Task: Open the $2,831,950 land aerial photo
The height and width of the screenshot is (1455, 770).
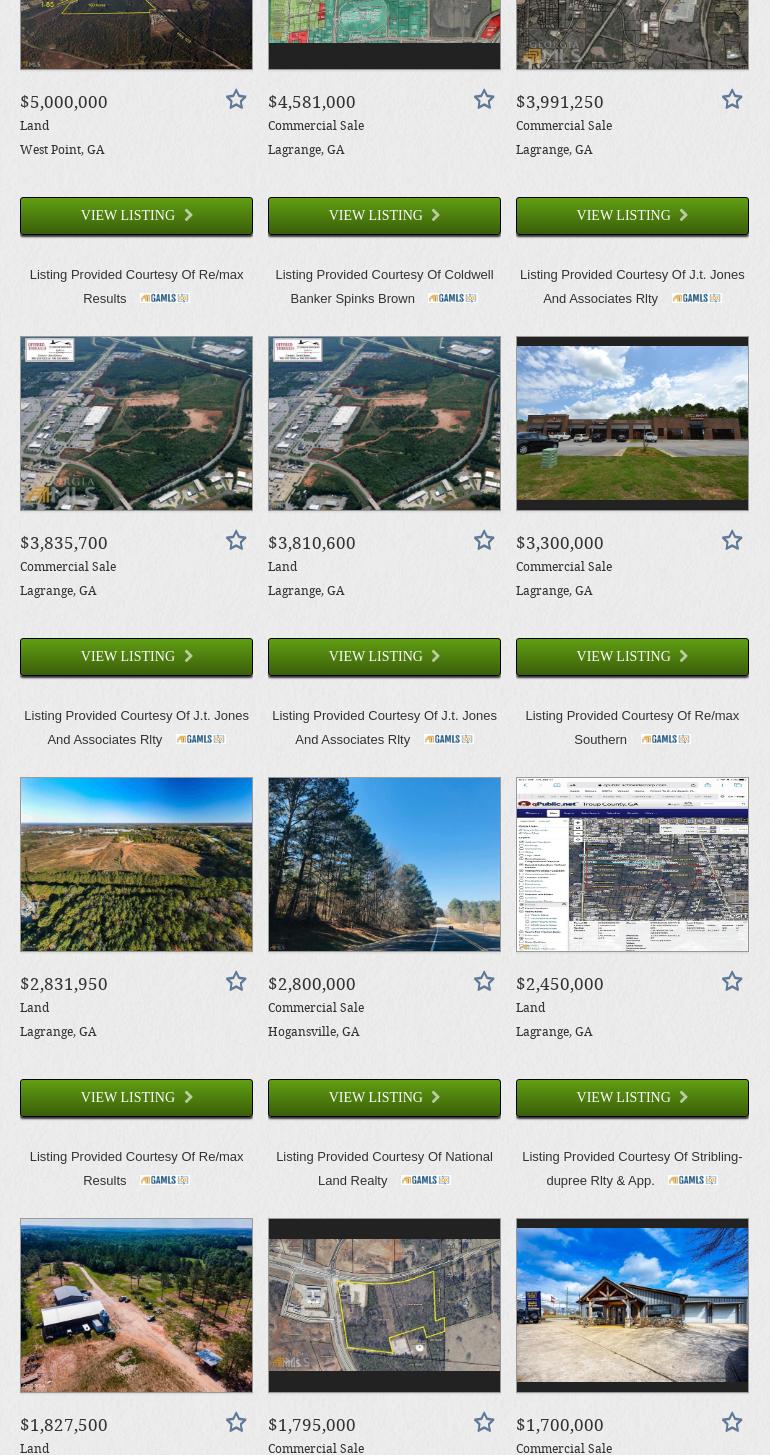Action: [136, 864]
